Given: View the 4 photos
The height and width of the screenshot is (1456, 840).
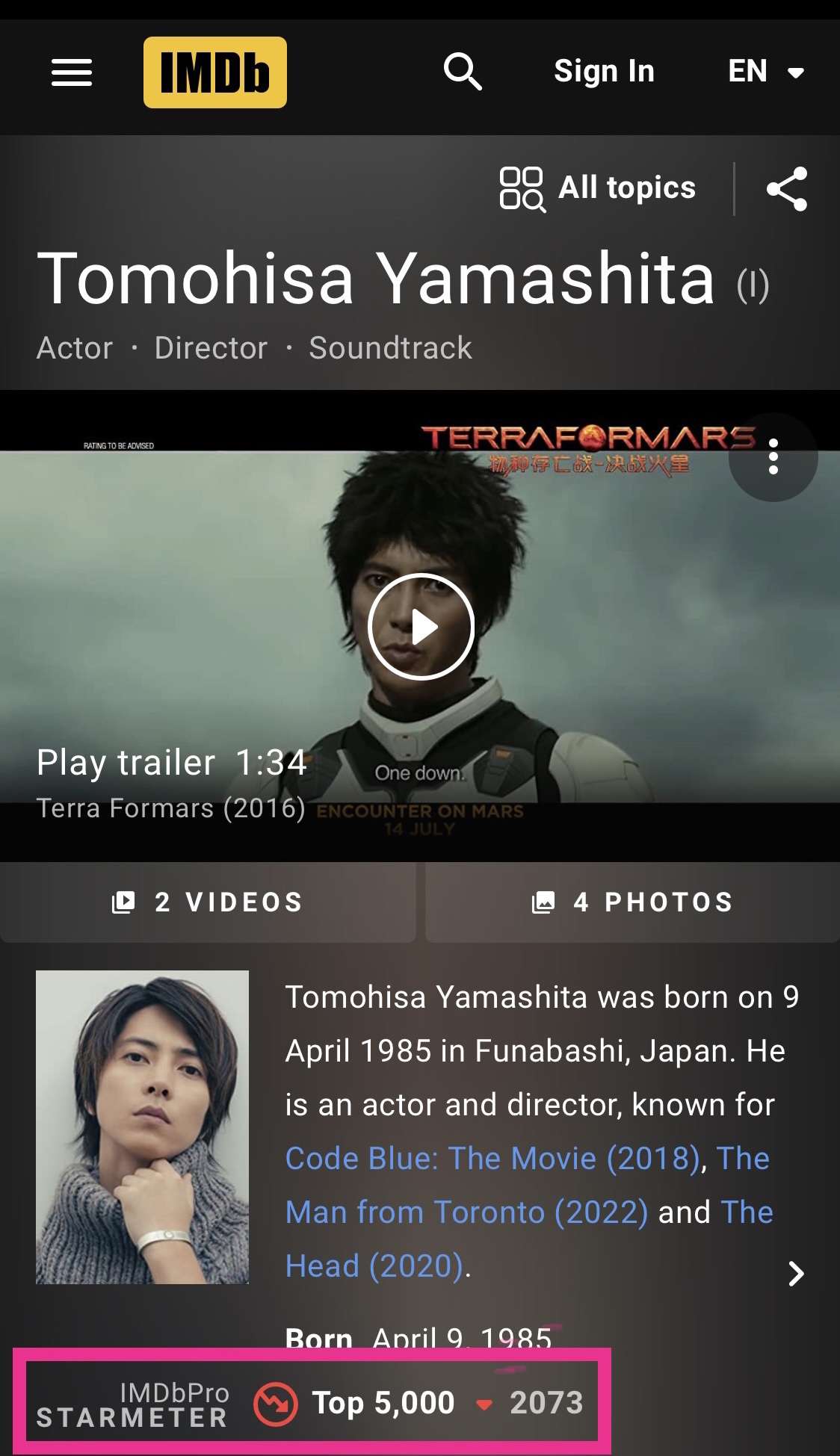Looking at the screenshot, I should 632,902.
